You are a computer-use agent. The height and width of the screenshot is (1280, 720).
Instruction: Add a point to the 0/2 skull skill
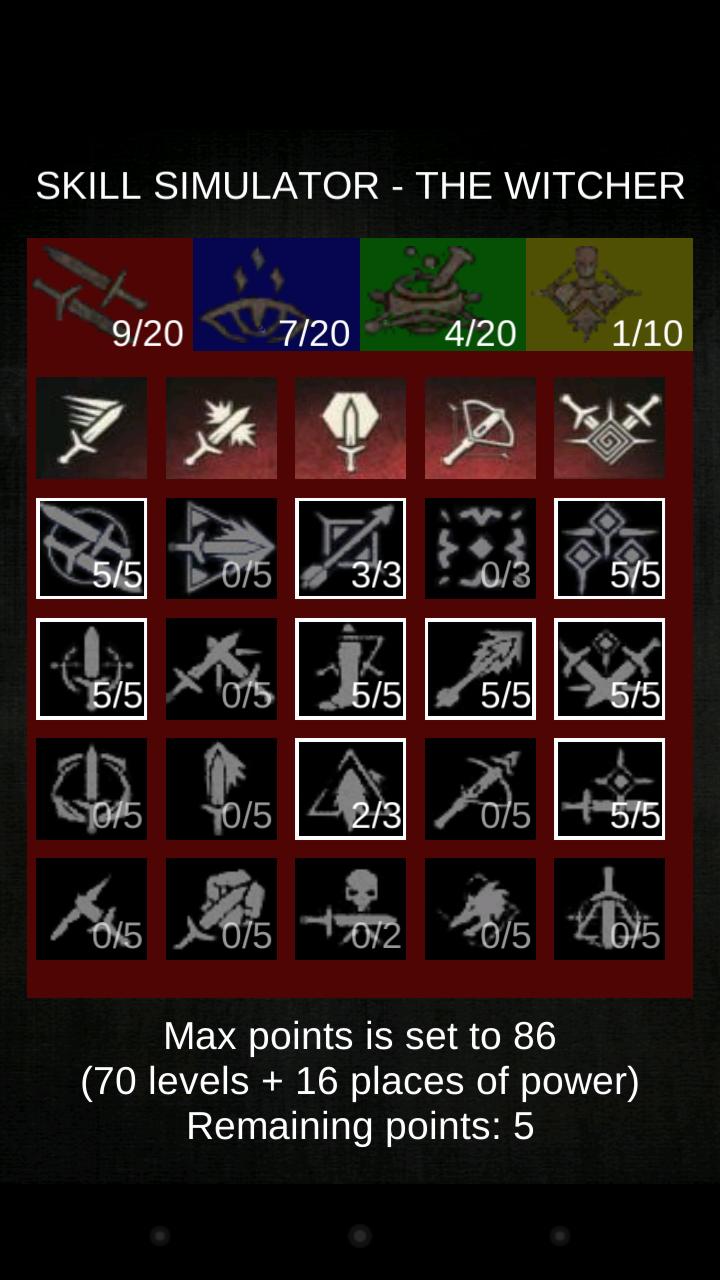[x=350, y=908]
